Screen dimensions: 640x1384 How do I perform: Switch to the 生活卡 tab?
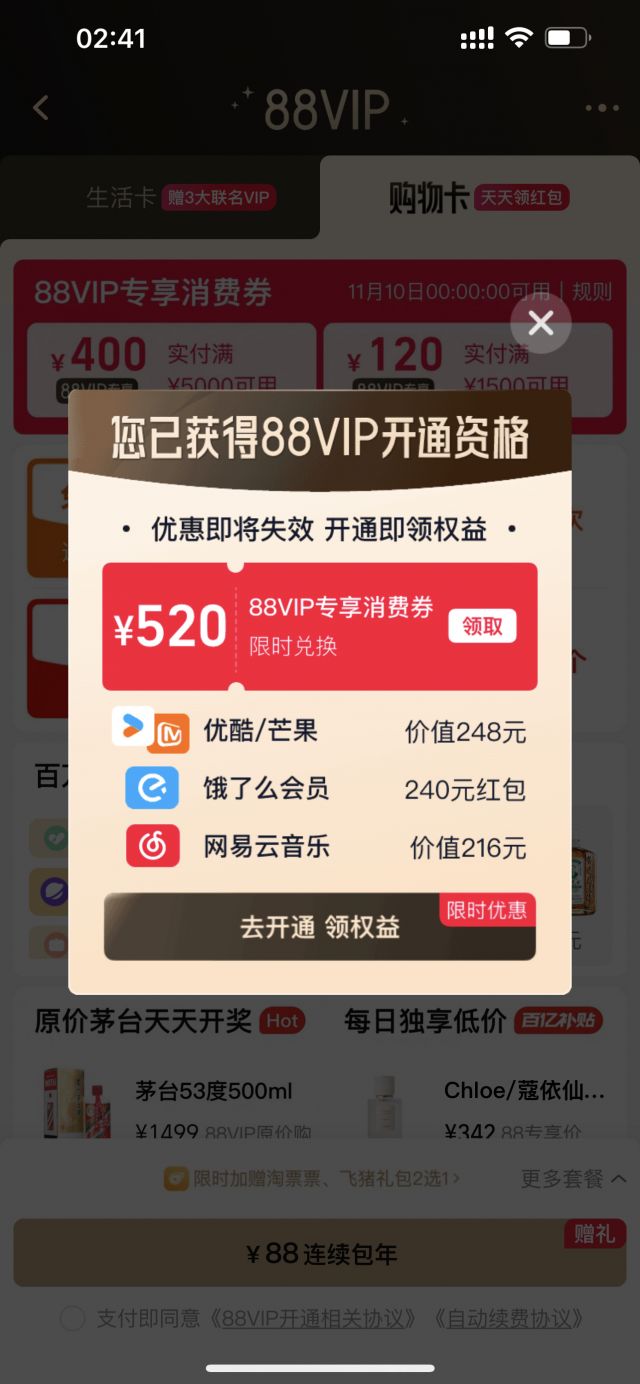click(160, 197)
